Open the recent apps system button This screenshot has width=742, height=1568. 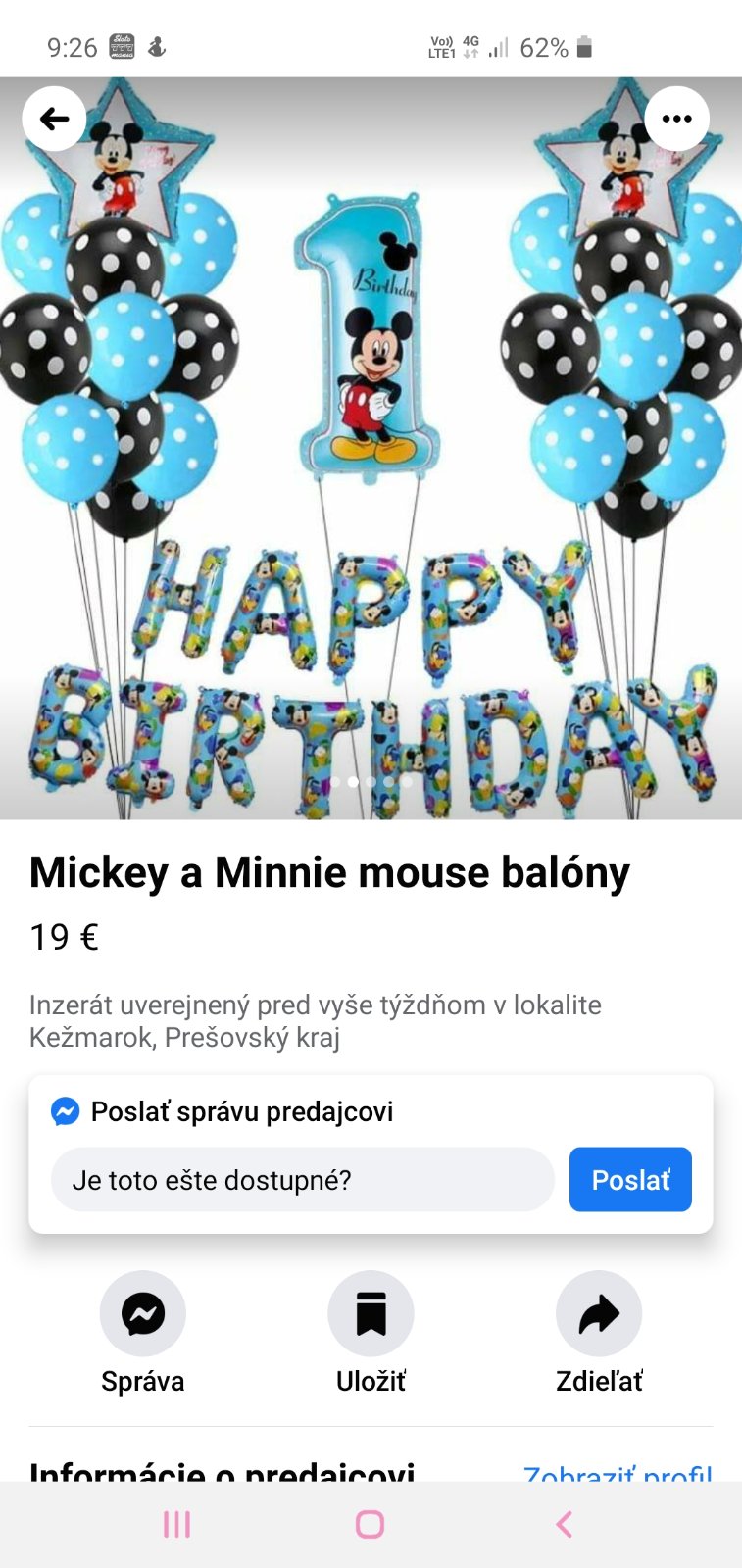tap(176, 1524)
